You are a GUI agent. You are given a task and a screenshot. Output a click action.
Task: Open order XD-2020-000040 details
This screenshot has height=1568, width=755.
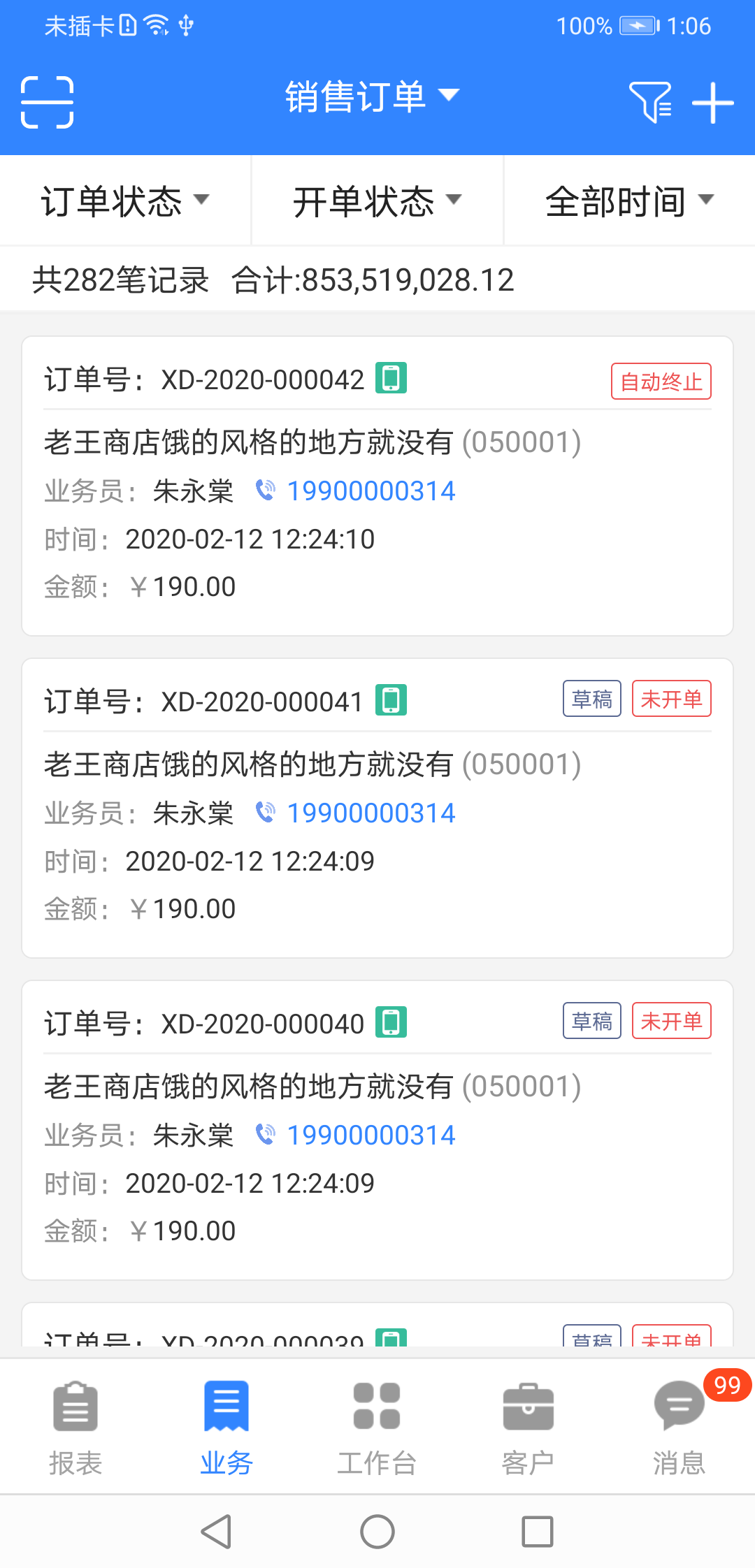tap(377, 1126)
